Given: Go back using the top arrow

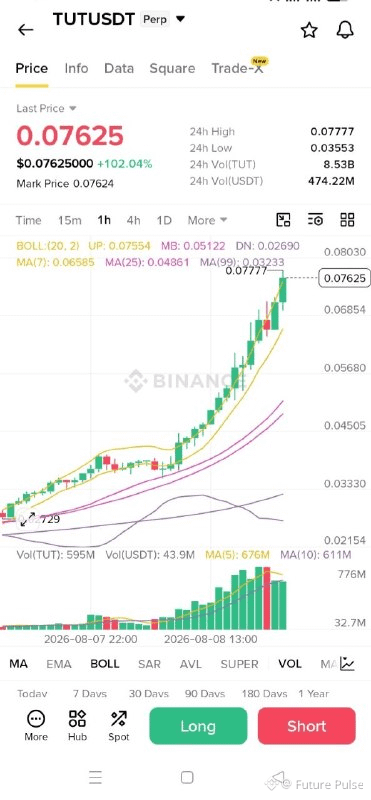Looking at the screenshot, I should (x=25, y=30).
